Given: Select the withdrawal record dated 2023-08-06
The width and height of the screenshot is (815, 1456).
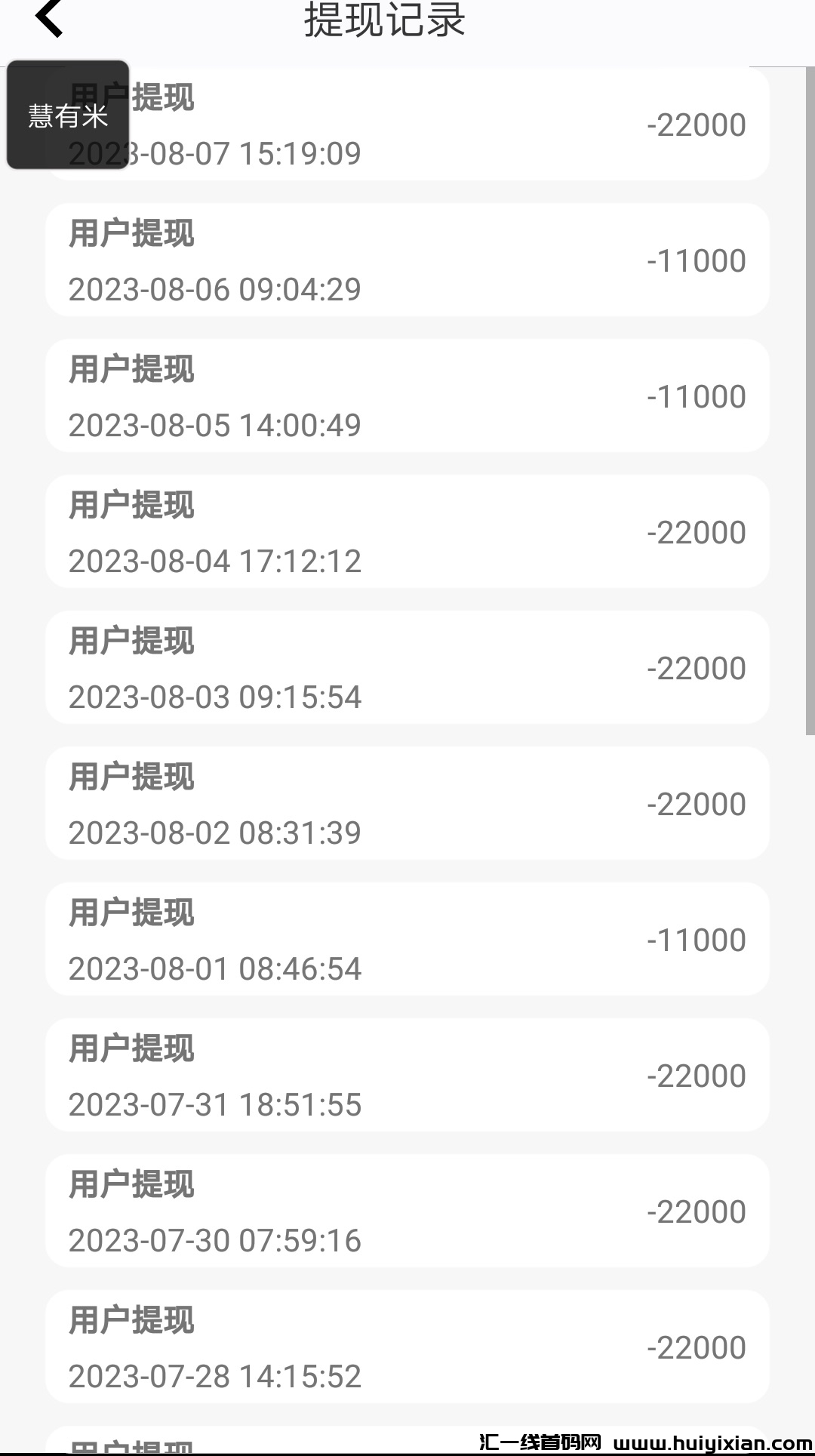Looking at the screenshot, I should [x=407, y=259].
